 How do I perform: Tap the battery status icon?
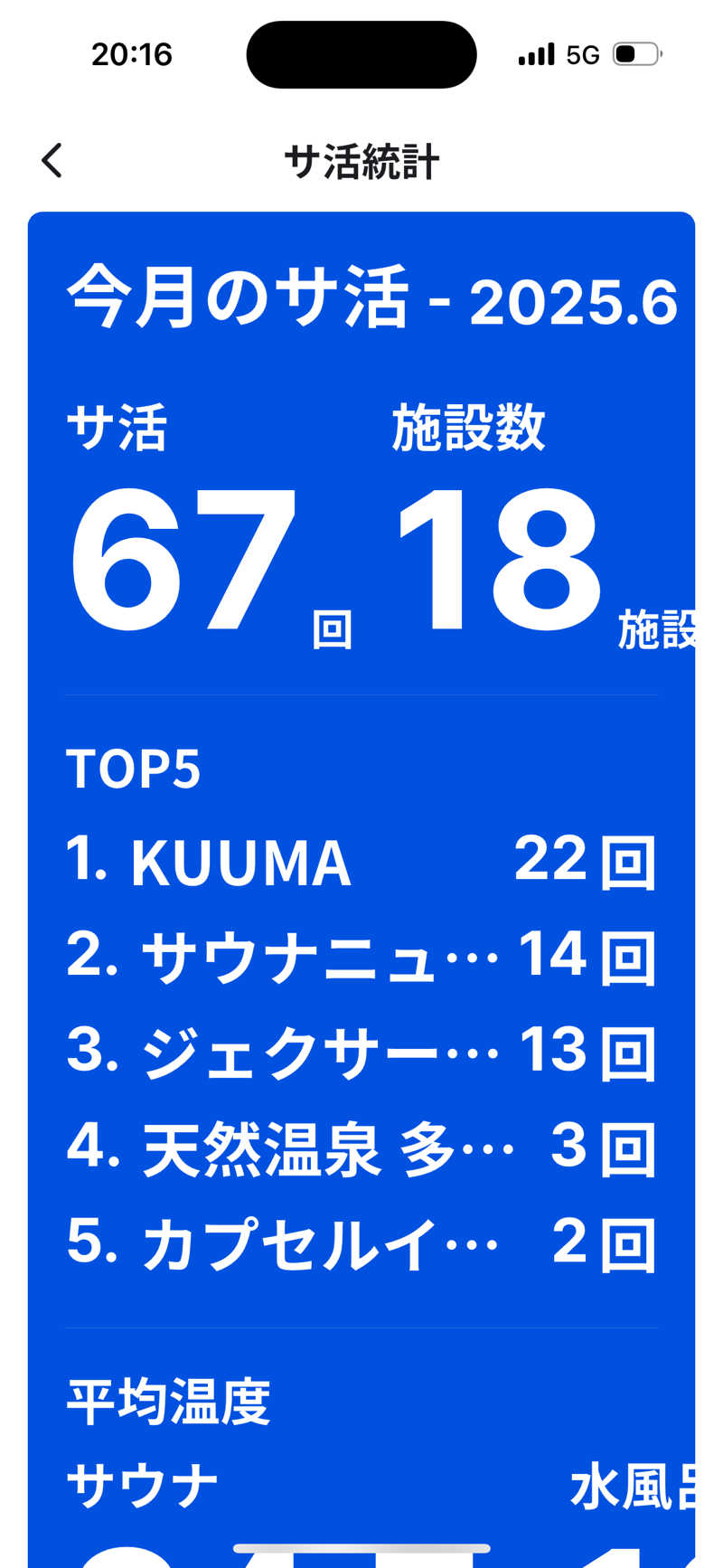(638, 52)
